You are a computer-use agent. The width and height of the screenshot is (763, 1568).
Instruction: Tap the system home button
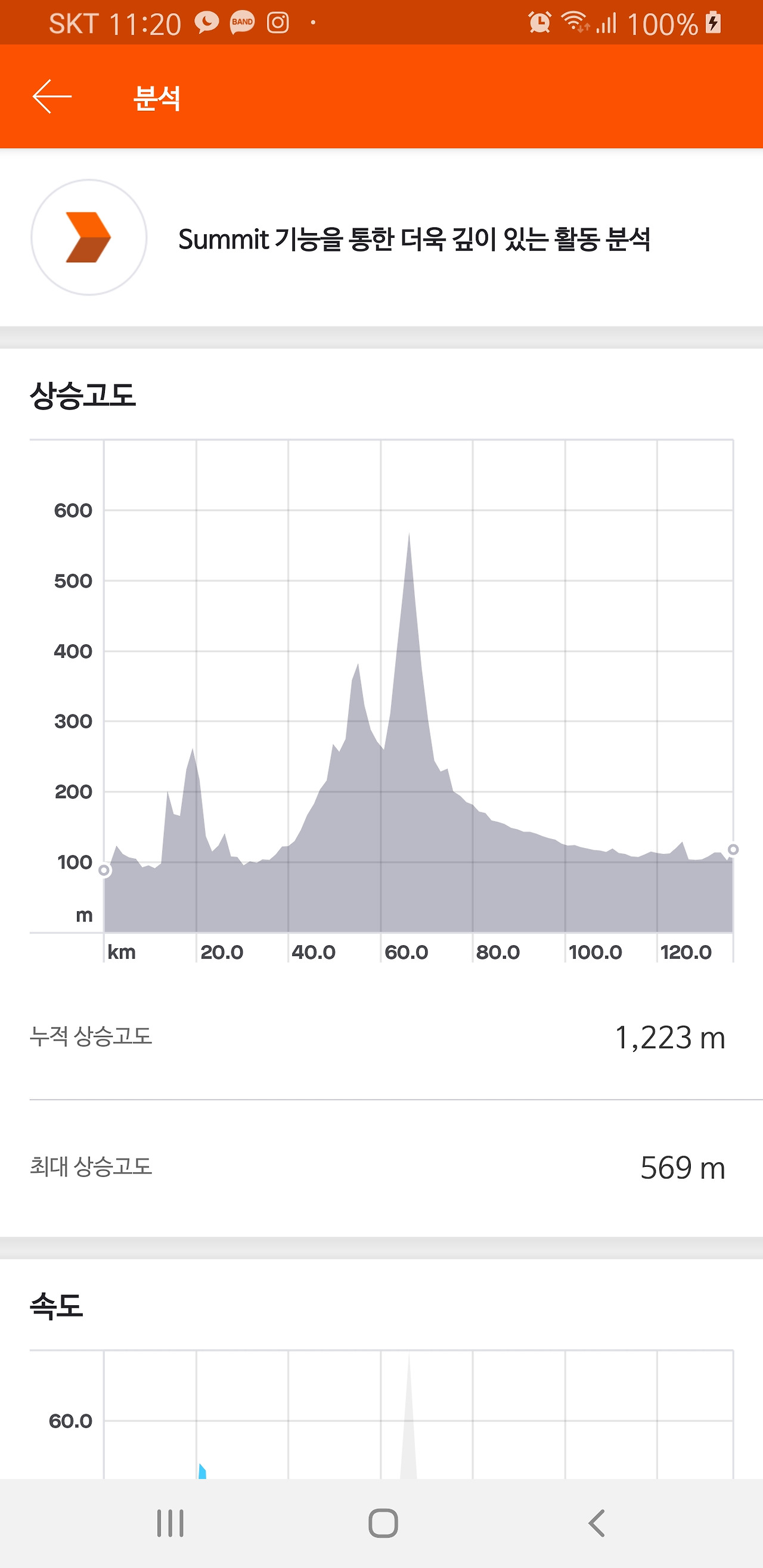(x=383, y=1523)
